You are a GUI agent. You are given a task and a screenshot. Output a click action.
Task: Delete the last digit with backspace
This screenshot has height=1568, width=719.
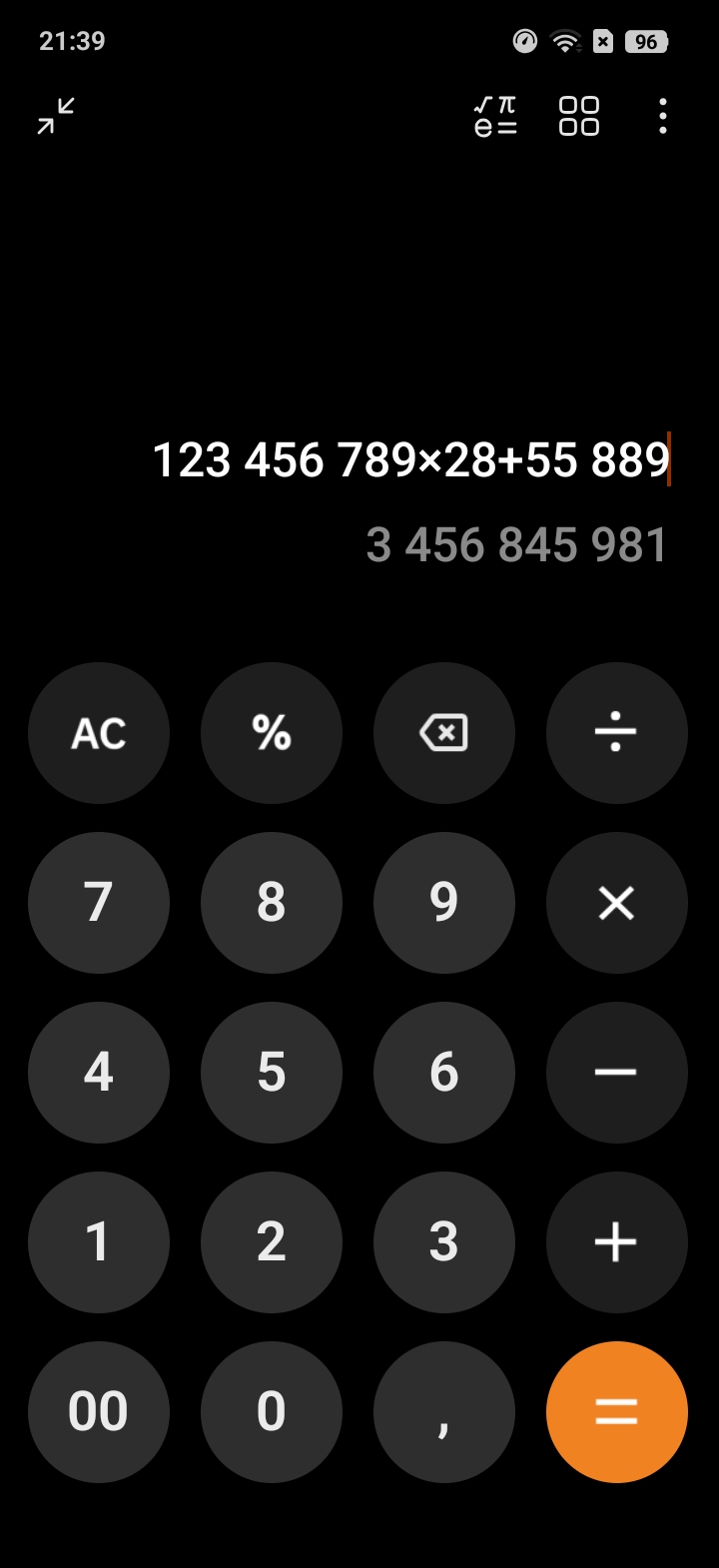(444, 733)
